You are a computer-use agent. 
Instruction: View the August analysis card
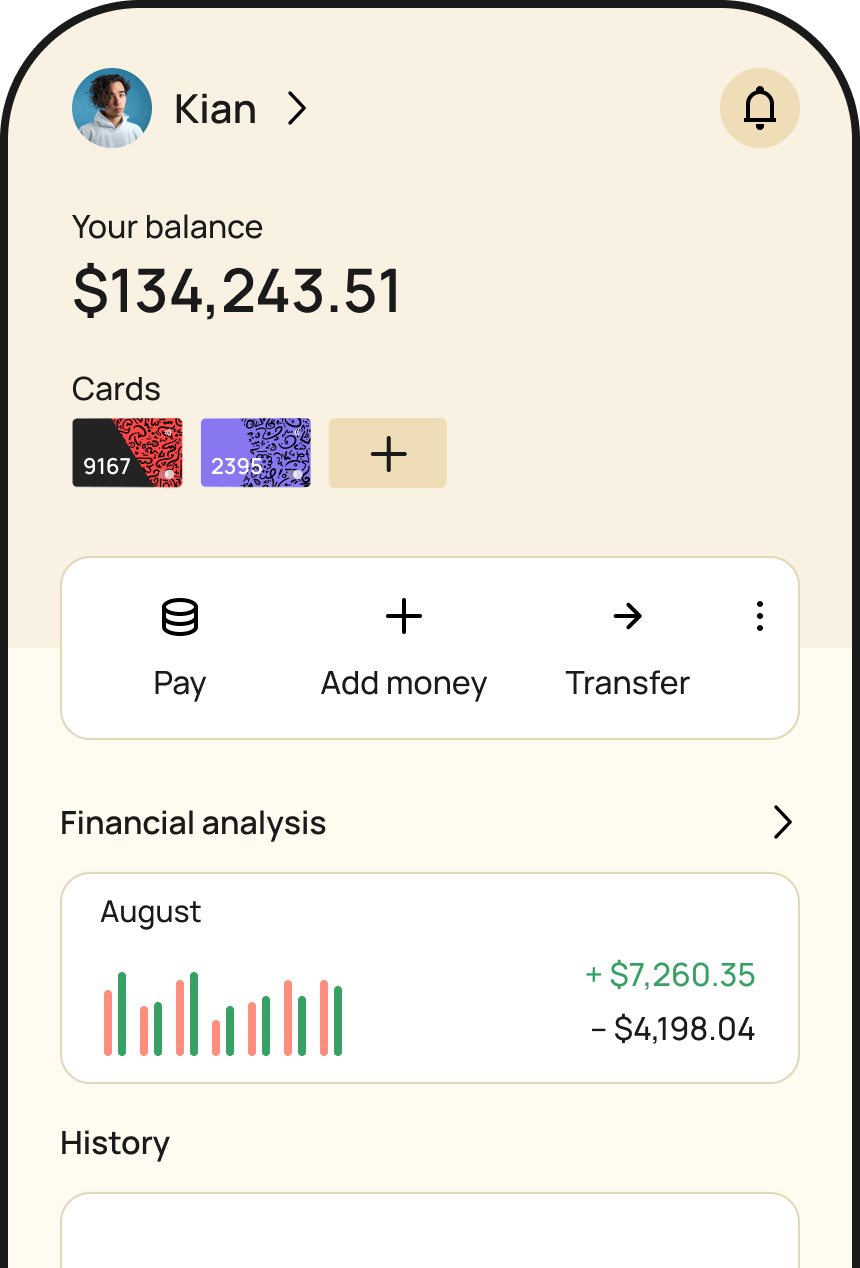tap(430, 978)
